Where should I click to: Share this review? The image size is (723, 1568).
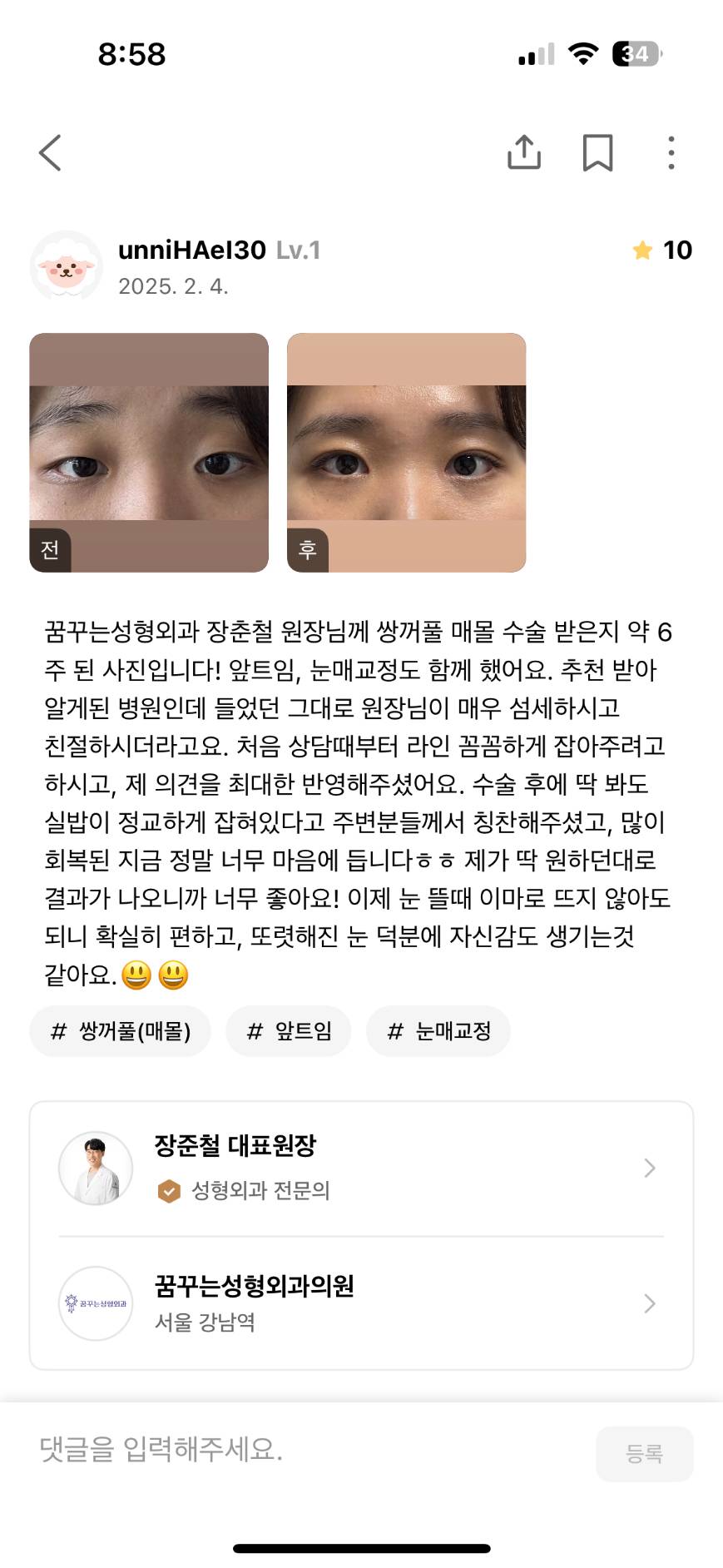(x=524, y=152)
